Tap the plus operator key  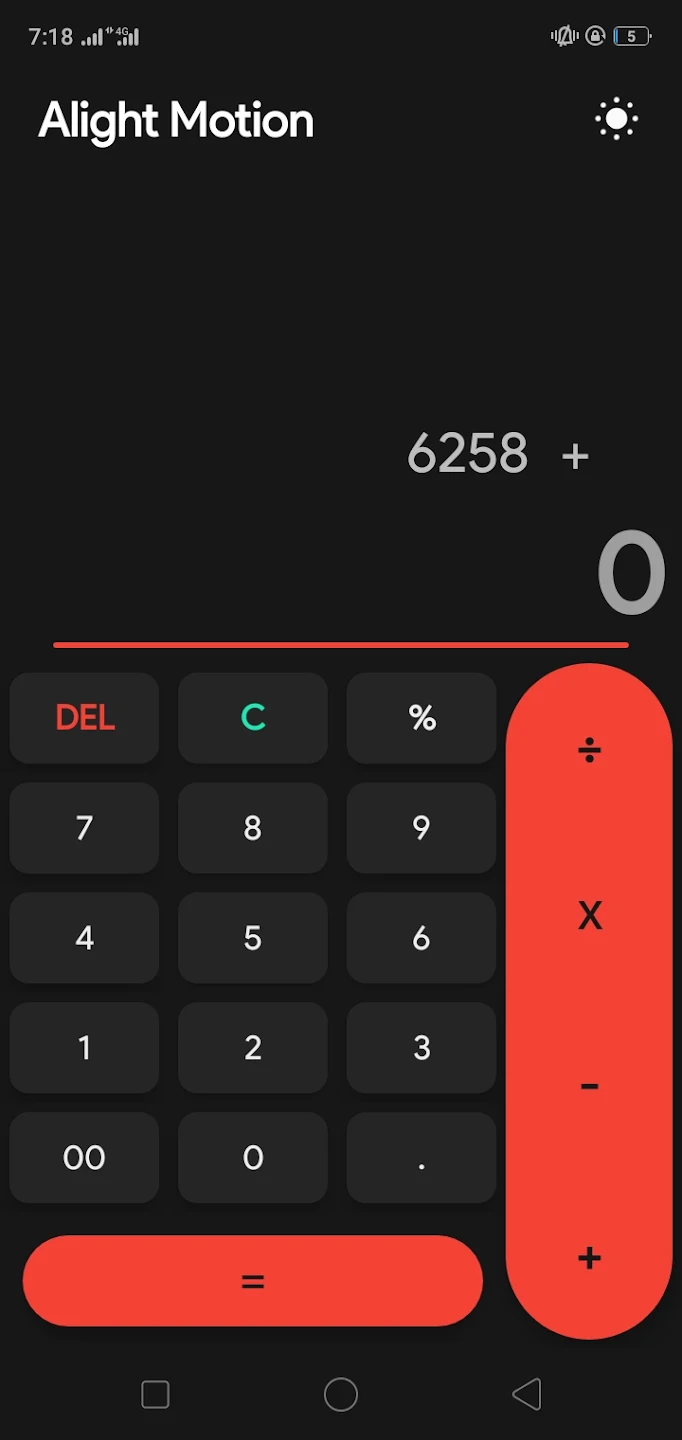point(589,1258)
